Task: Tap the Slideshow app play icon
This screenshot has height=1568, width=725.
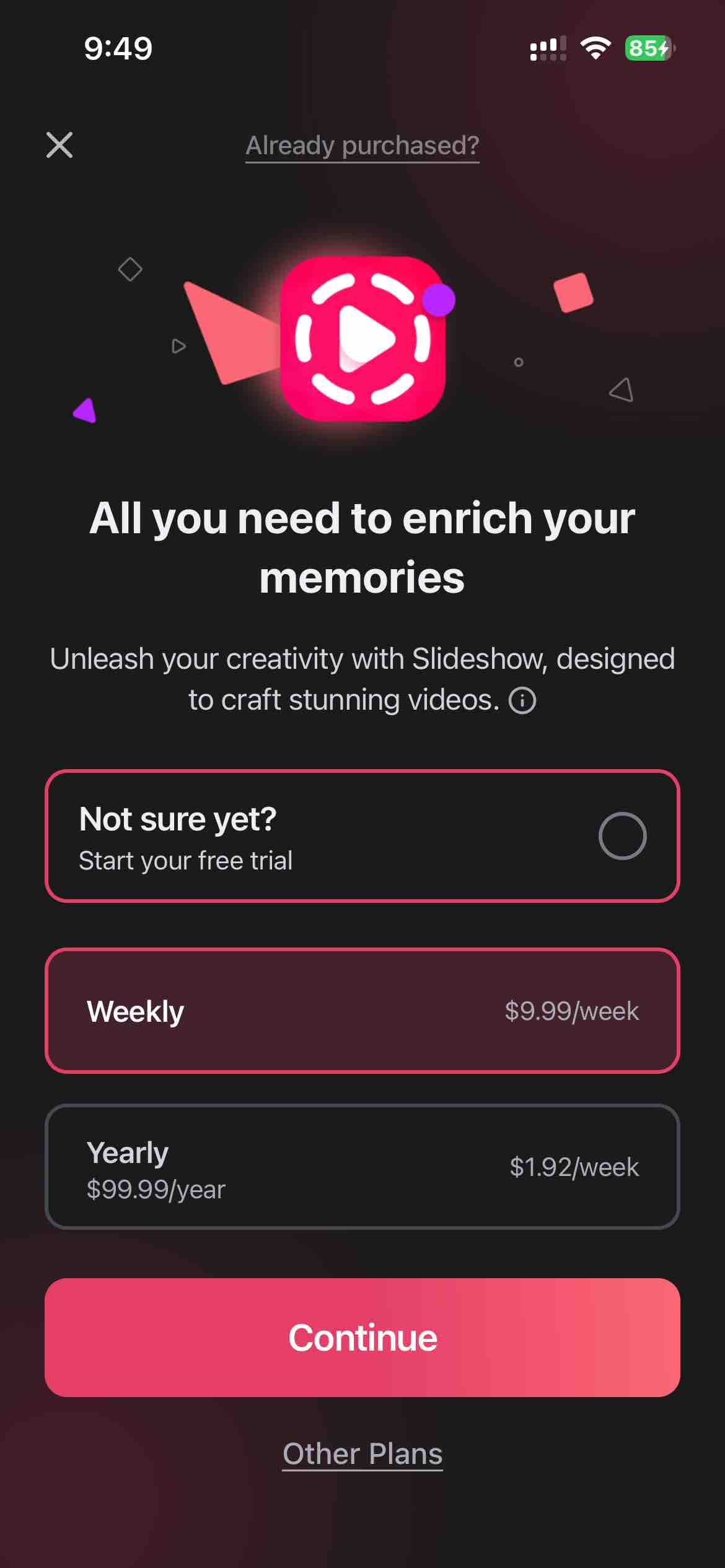Action: [362, 341]
